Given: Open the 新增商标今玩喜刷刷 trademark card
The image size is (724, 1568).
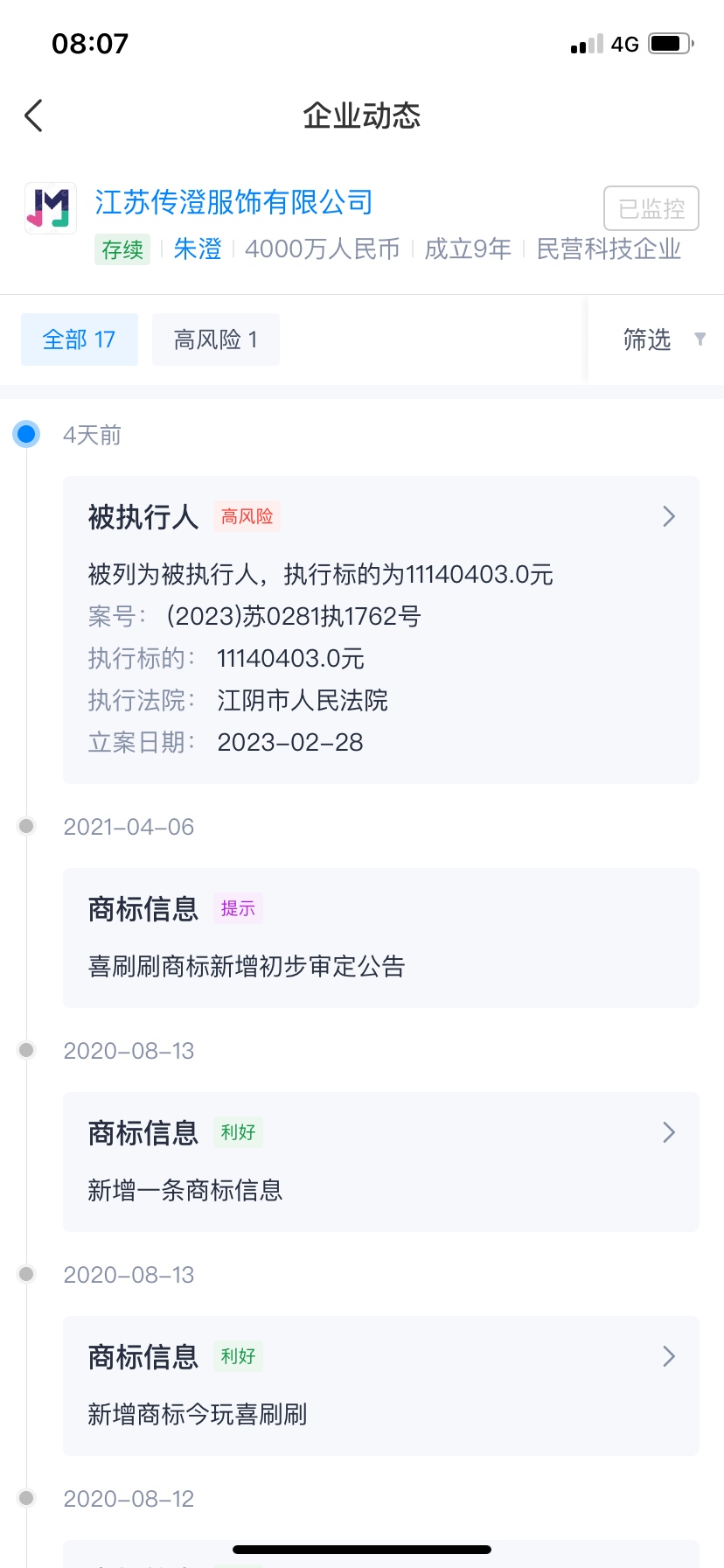Looking at the screenshot, I should (381, 1386).
